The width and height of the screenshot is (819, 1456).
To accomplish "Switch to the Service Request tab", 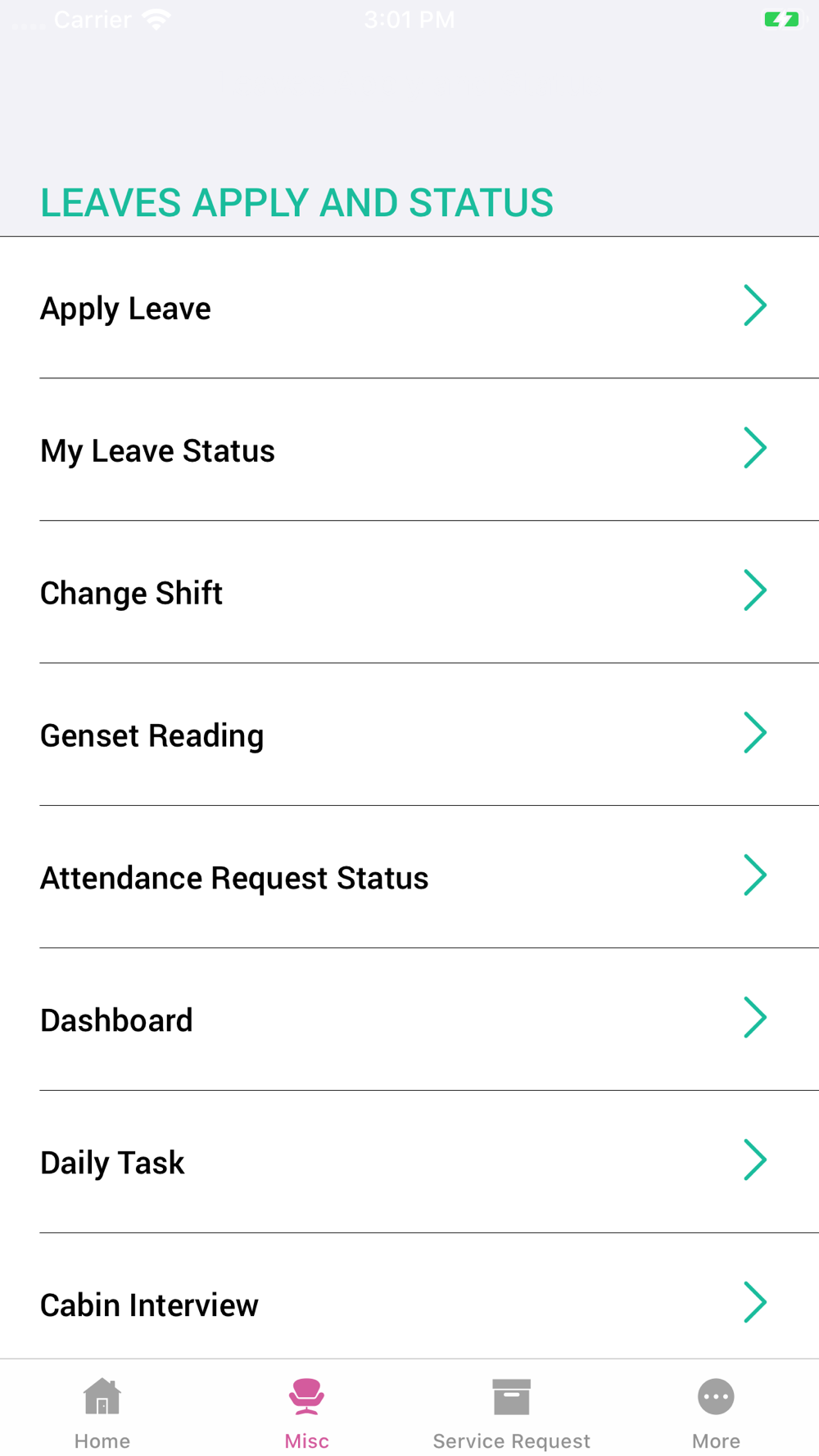I will (x=512, y=1413).
